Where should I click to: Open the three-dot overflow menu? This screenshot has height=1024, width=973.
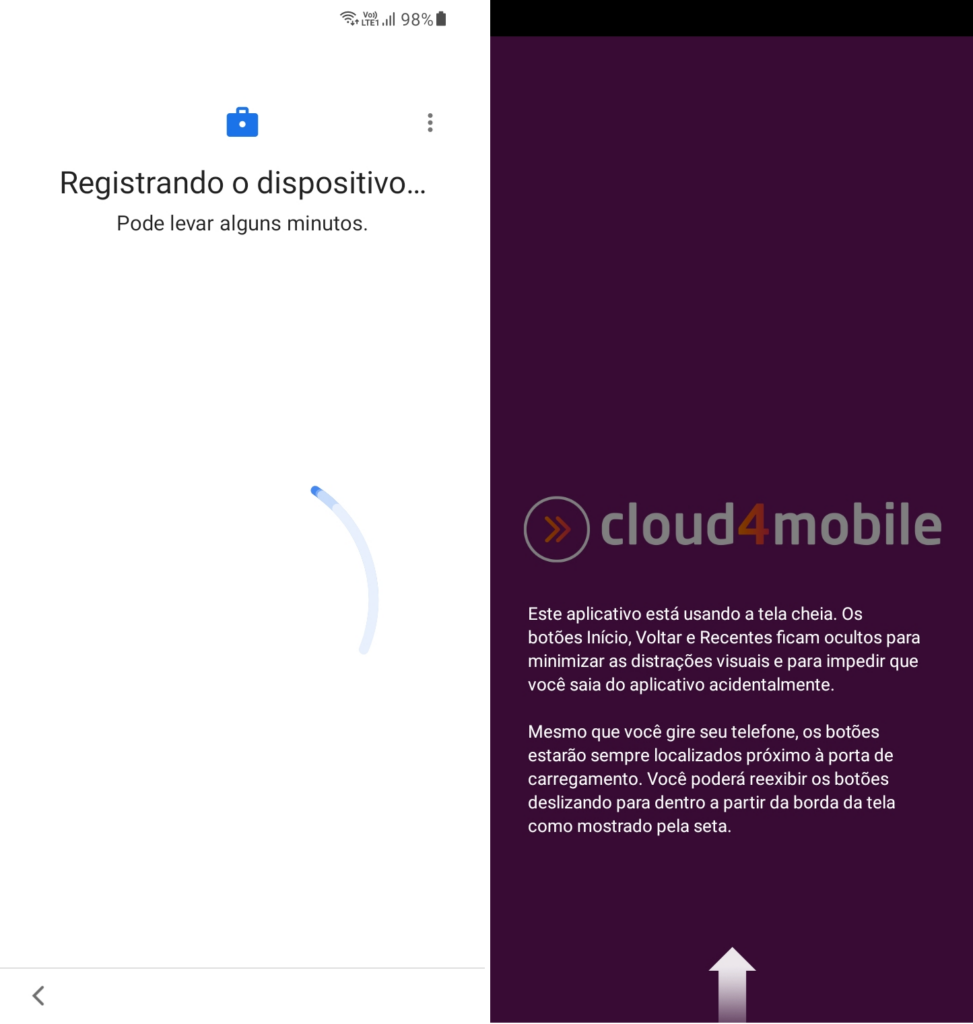coord(430,123)
